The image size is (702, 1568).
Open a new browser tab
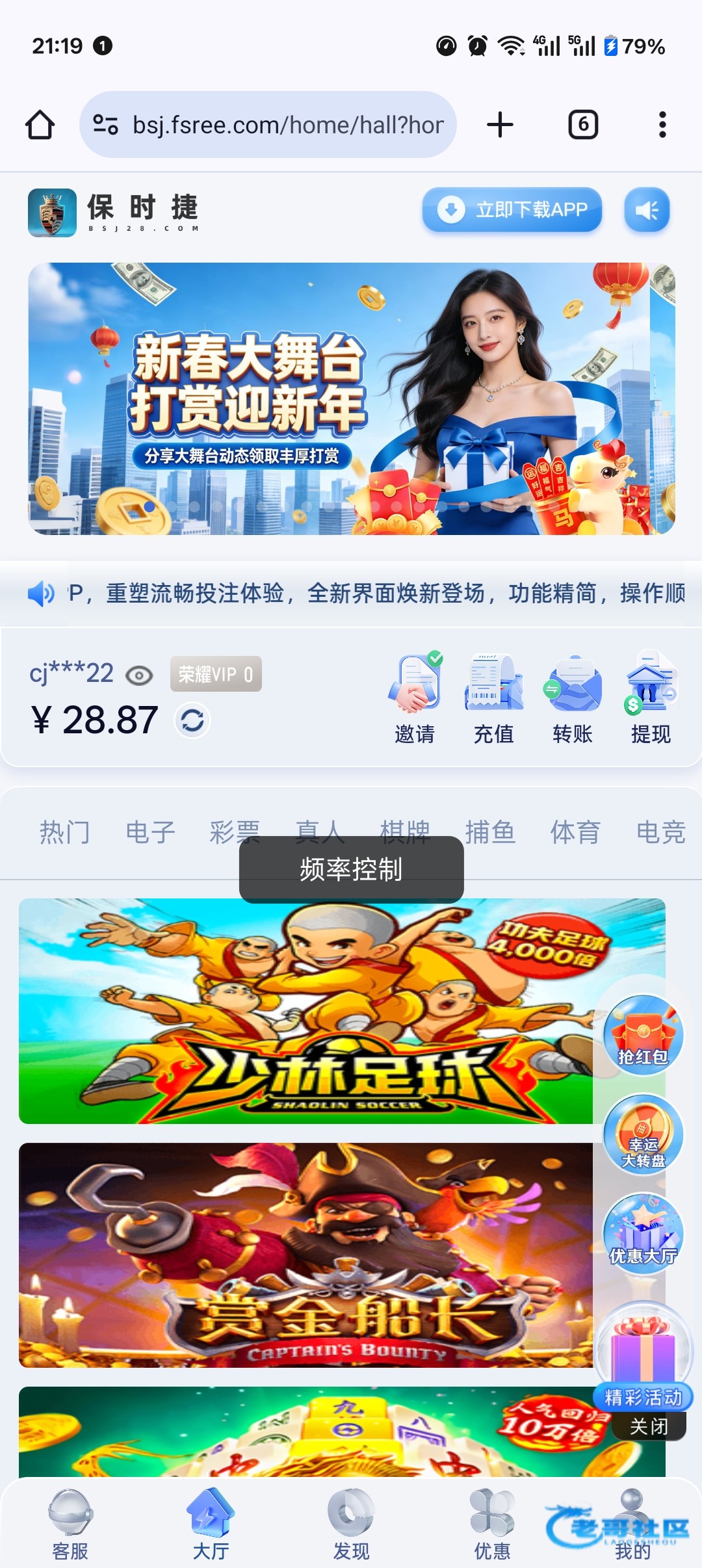click(500, 125)
